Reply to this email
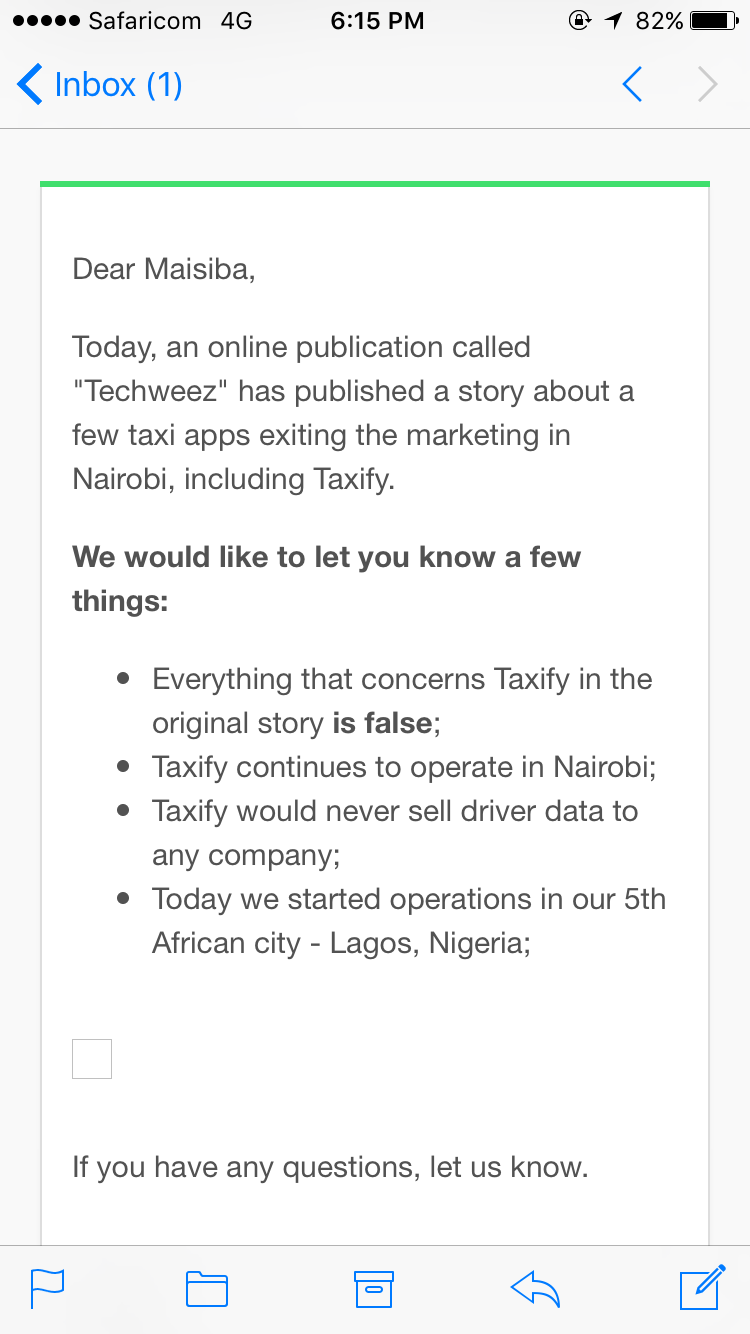 tap(535, 1289)
